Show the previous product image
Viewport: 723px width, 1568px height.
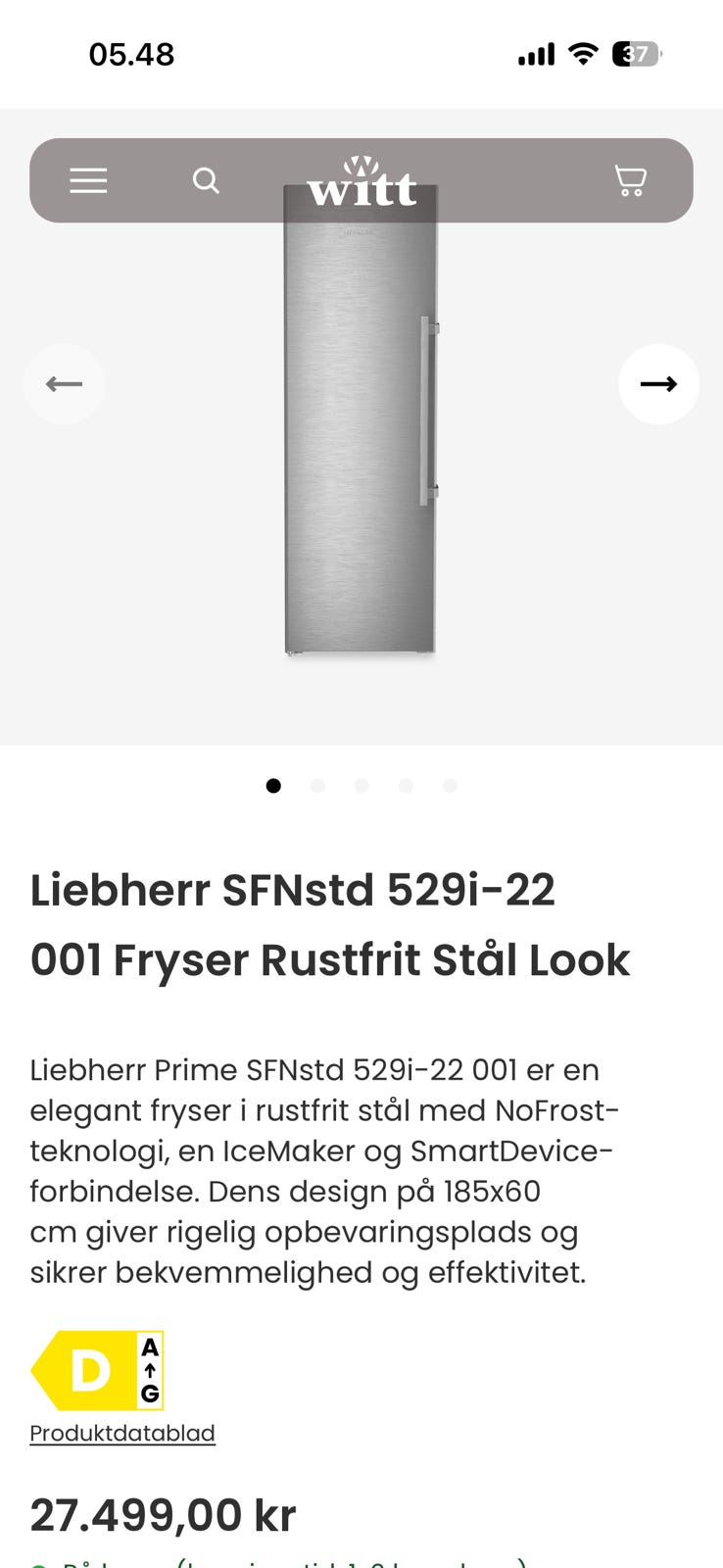pos(64,384)
